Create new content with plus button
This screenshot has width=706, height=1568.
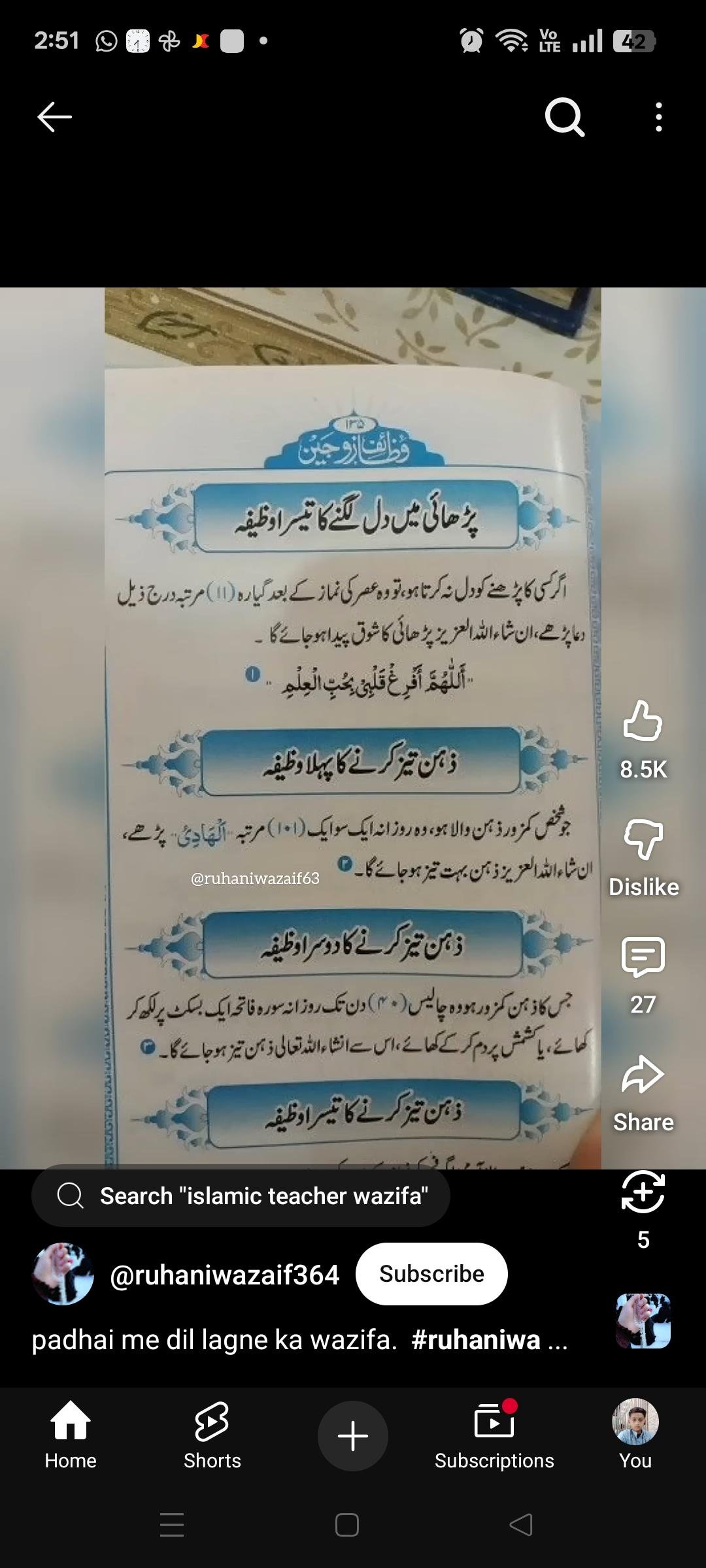click(353, 1435)
